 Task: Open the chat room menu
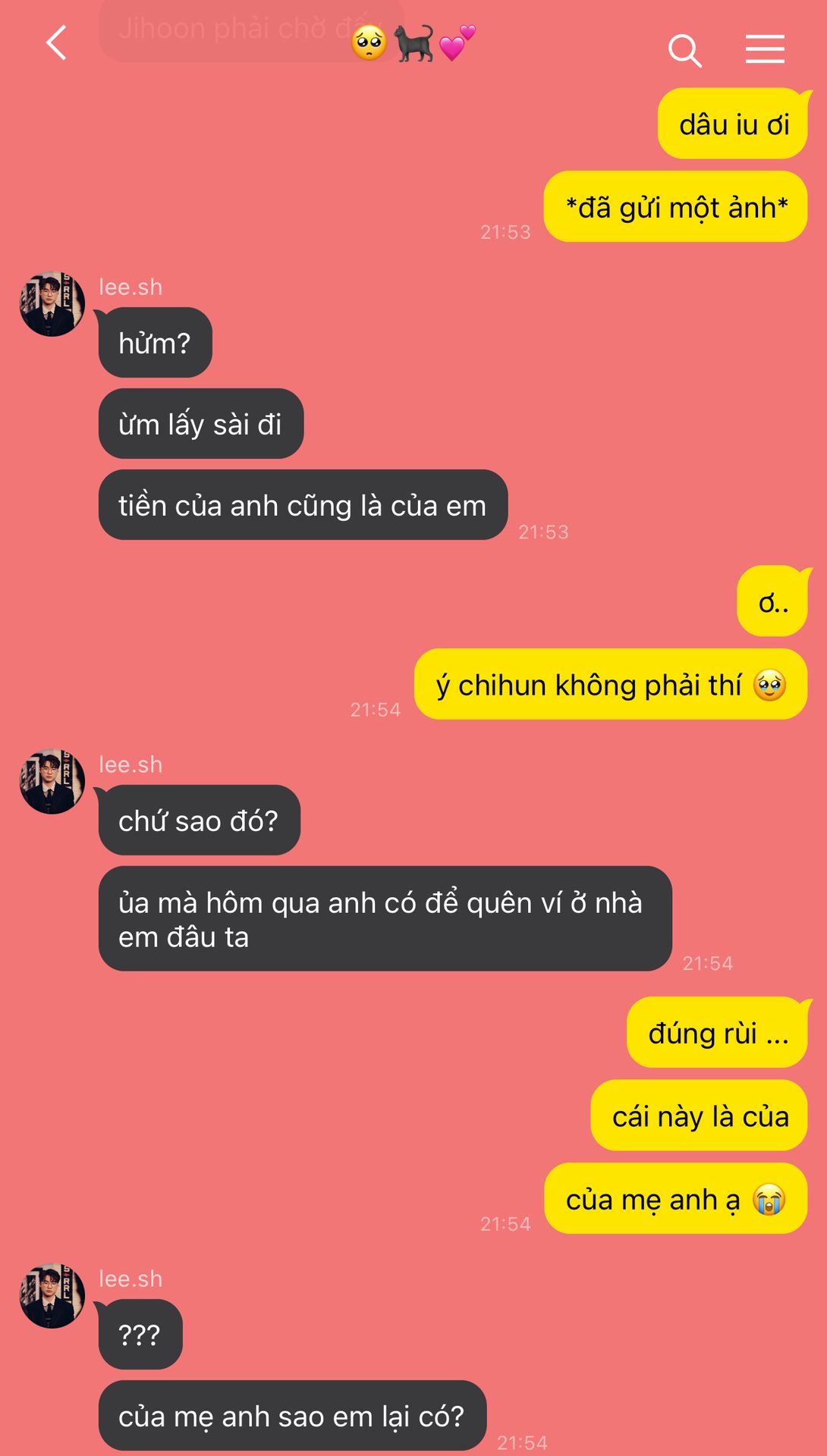pyautogui.click(x=764, y=49)
